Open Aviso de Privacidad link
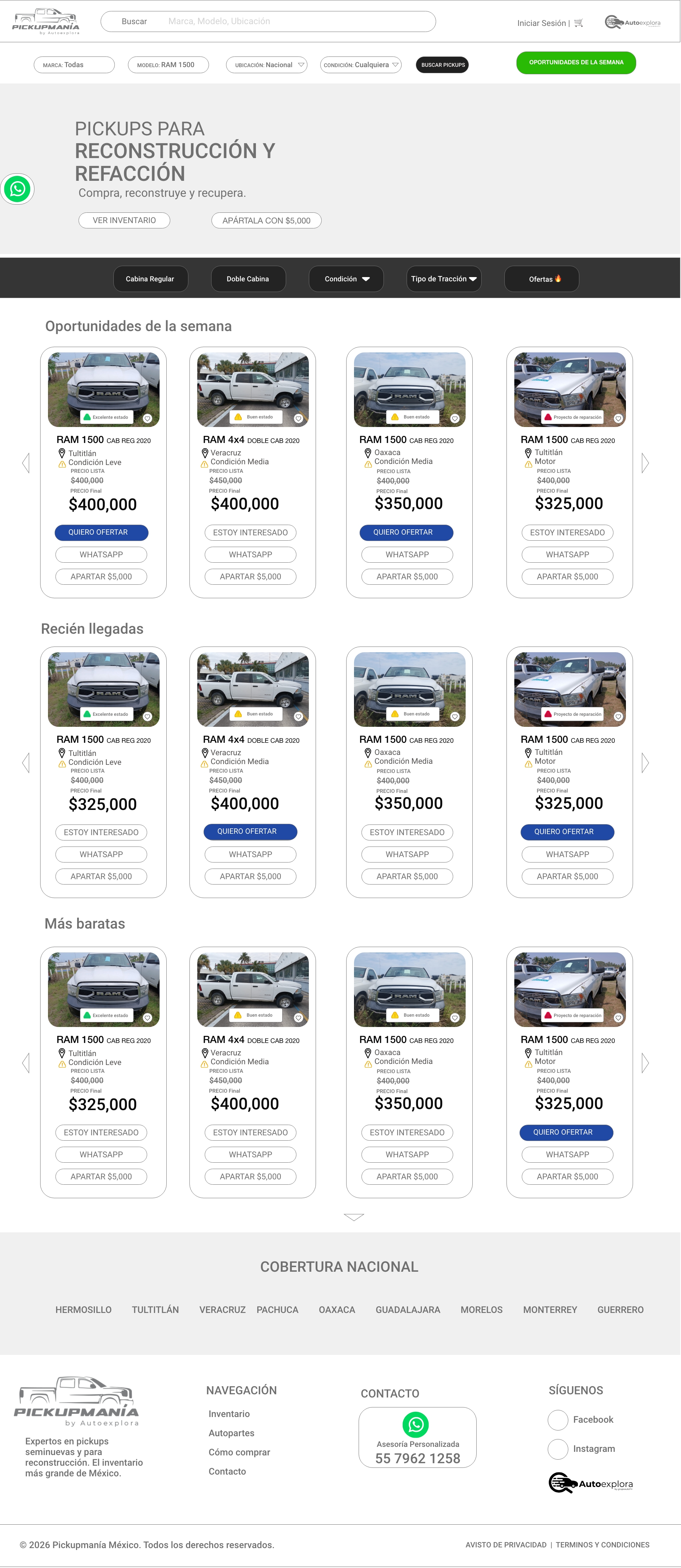This screenshot has width=681, height=1568. click(505, 1544)
